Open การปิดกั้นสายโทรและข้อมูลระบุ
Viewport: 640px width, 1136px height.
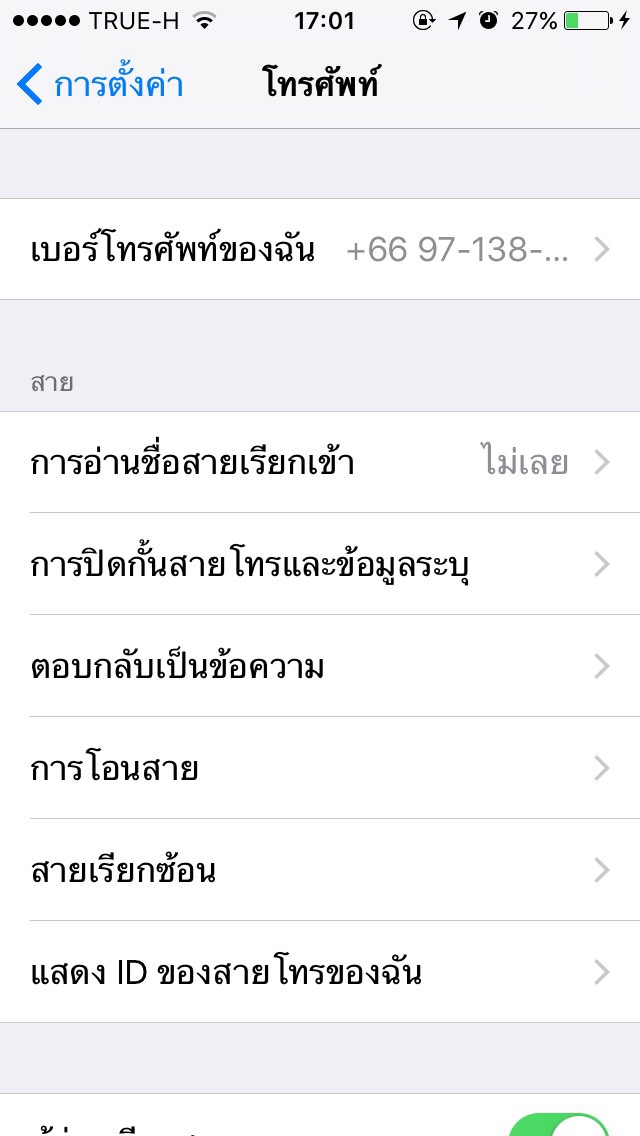tap(320, 565)
